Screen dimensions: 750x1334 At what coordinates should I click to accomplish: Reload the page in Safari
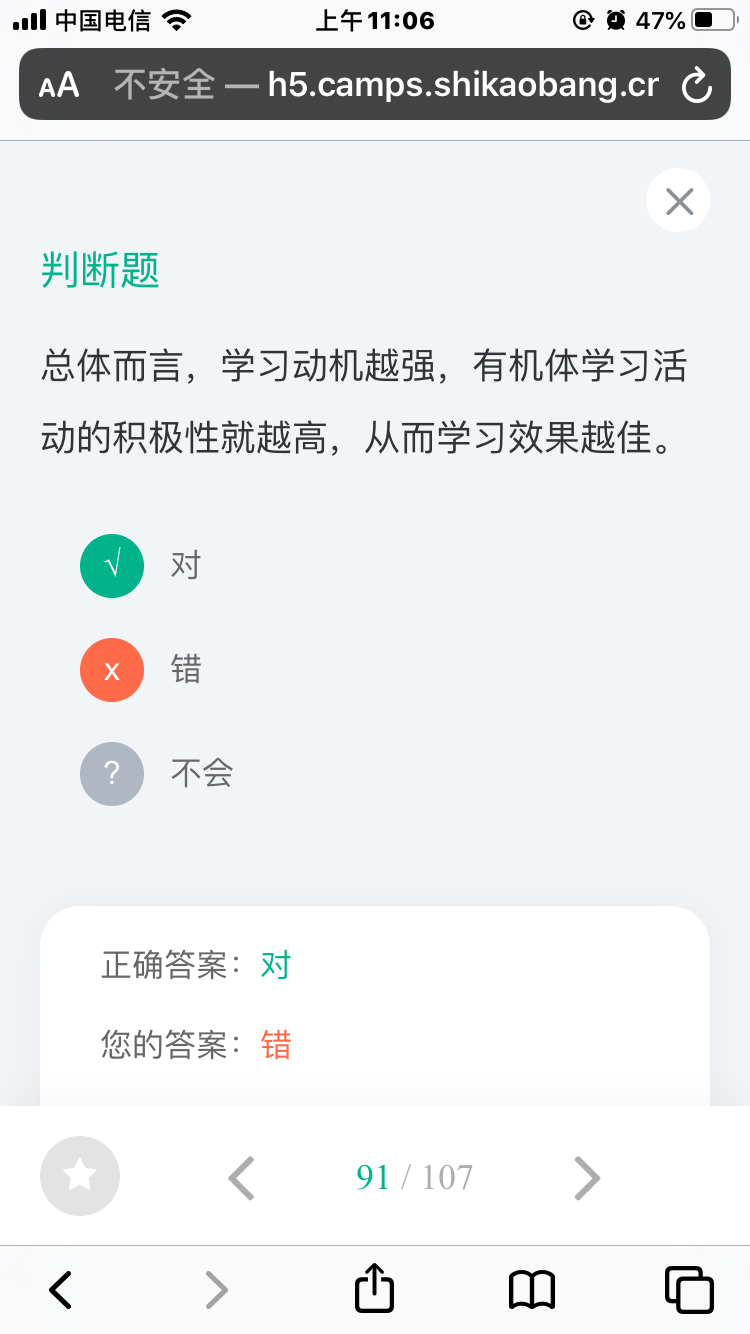(x=696, y=85)
